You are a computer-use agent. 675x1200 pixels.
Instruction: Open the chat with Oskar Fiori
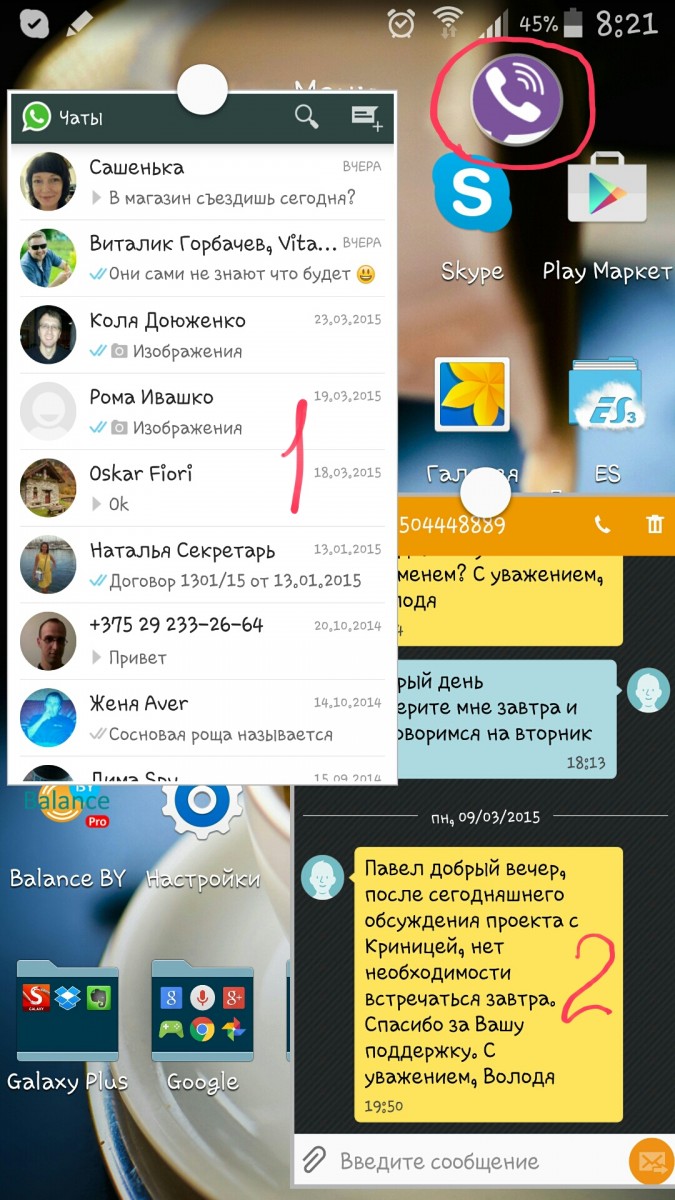coord(202,488)
